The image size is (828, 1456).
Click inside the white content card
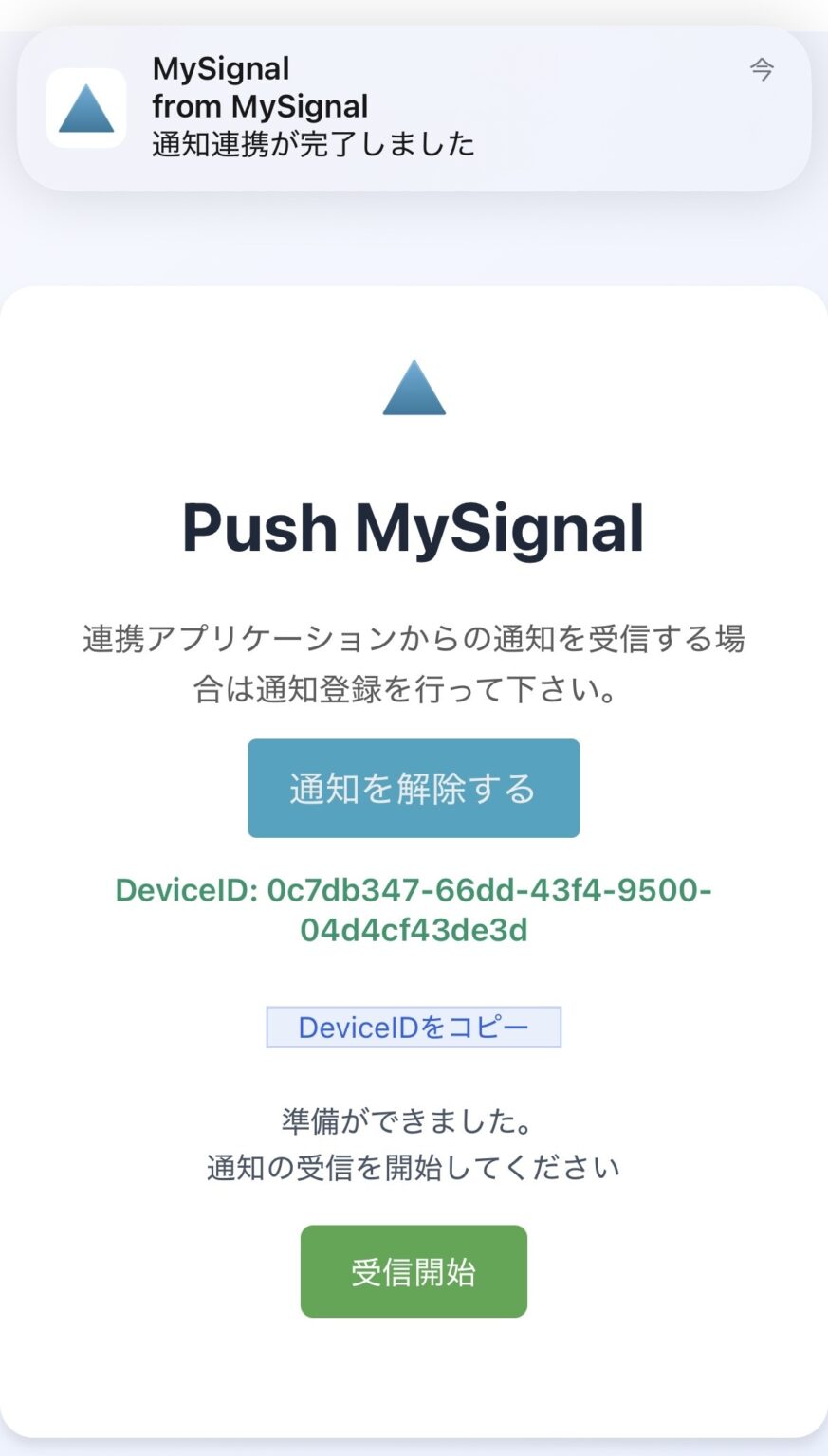(x=414, y=1374)
